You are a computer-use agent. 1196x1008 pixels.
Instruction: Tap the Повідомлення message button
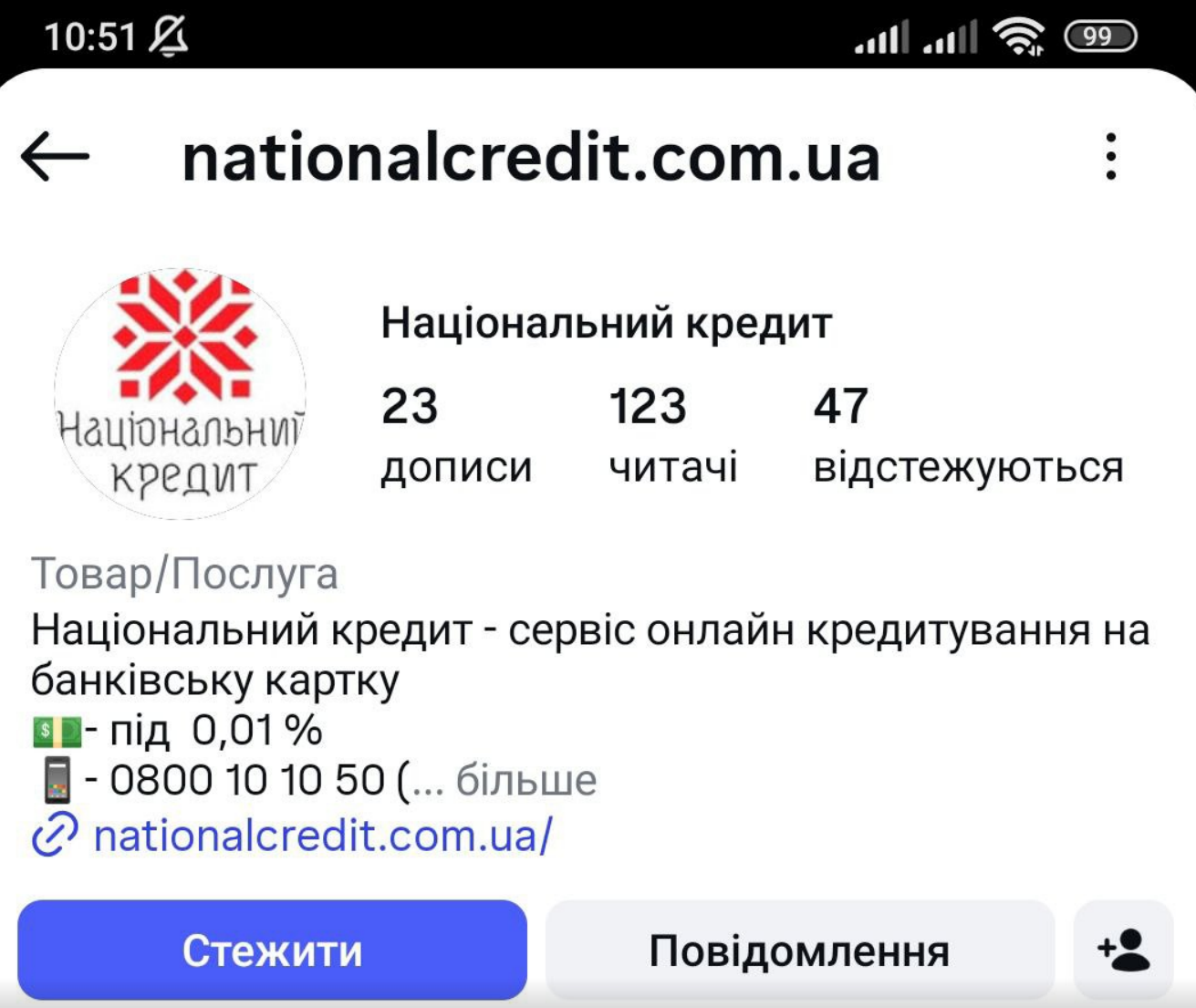(x=799, y=951)
